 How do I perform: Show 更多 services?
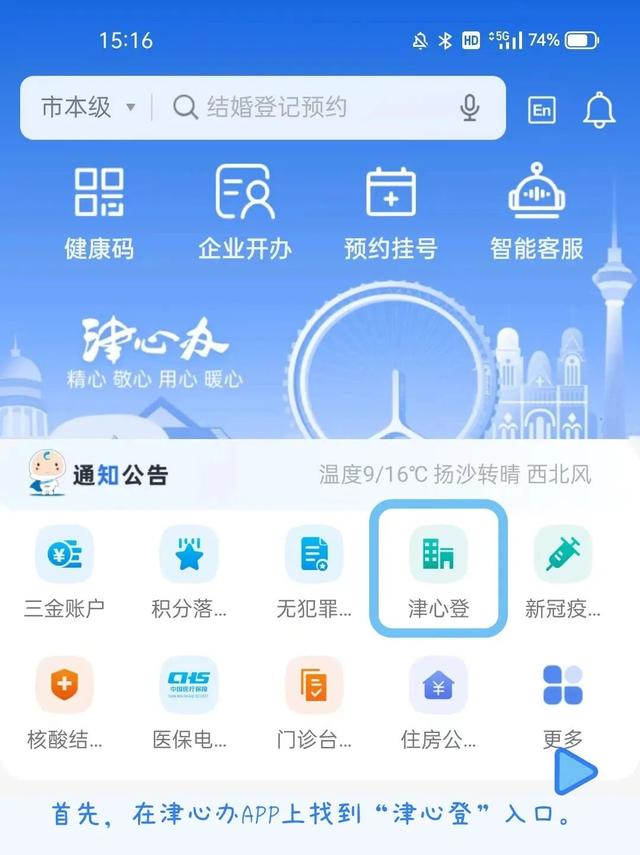[563, 701]
